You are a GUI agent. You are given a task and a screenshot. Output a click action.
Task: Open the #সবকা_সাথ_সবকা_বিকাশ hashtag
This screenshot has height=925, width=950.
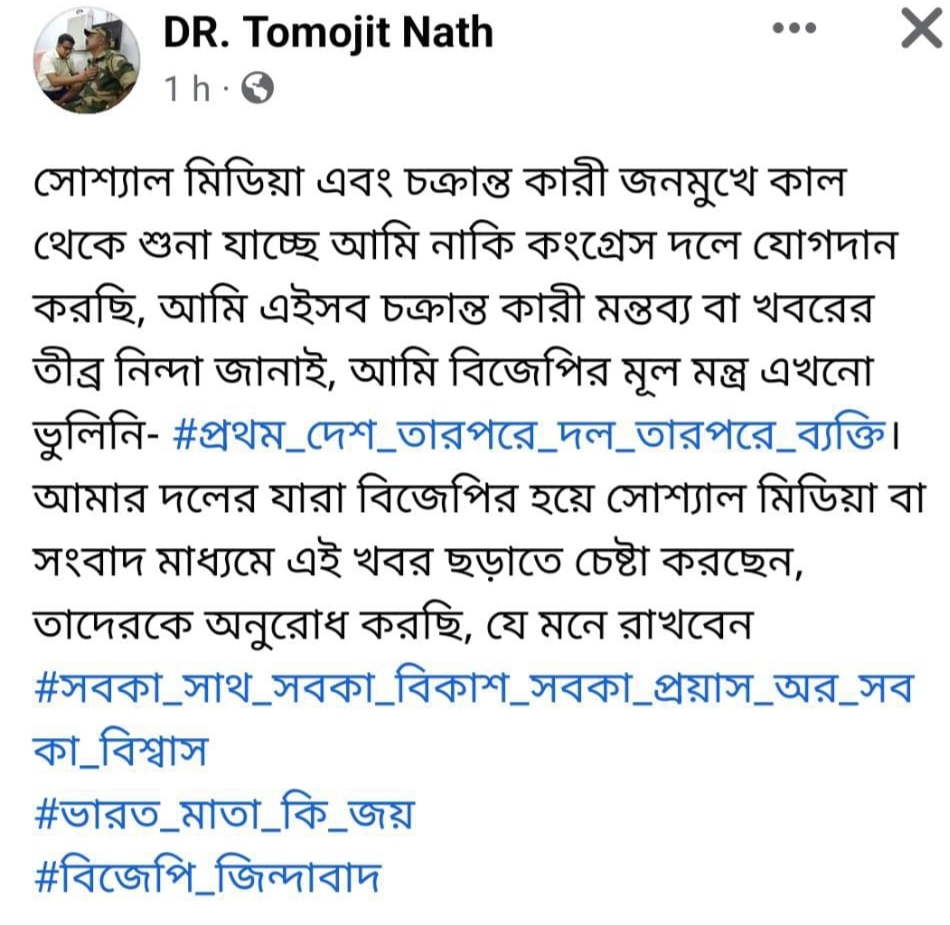point(470,691)
